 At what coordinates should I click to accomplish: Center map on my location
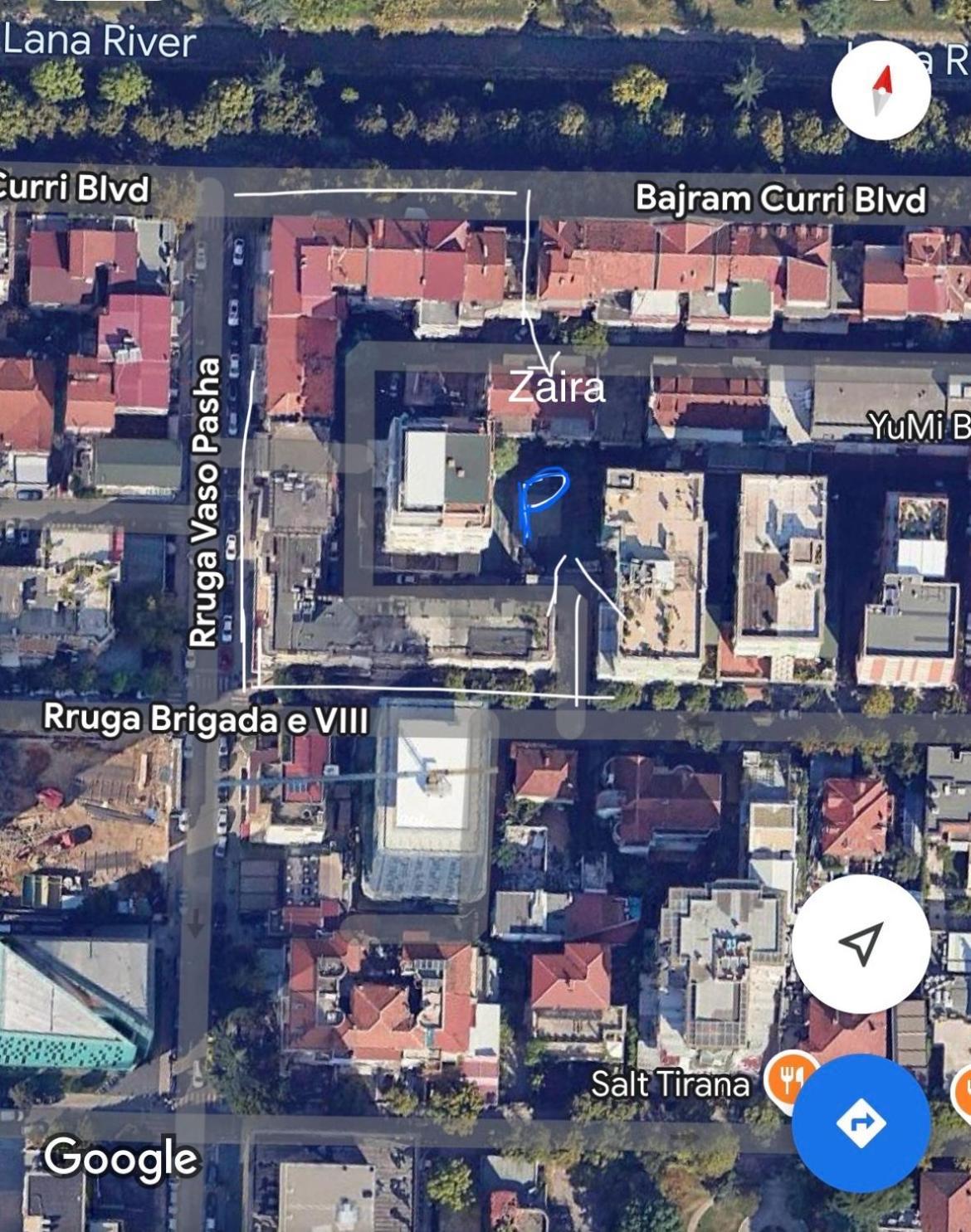[861, 943]
